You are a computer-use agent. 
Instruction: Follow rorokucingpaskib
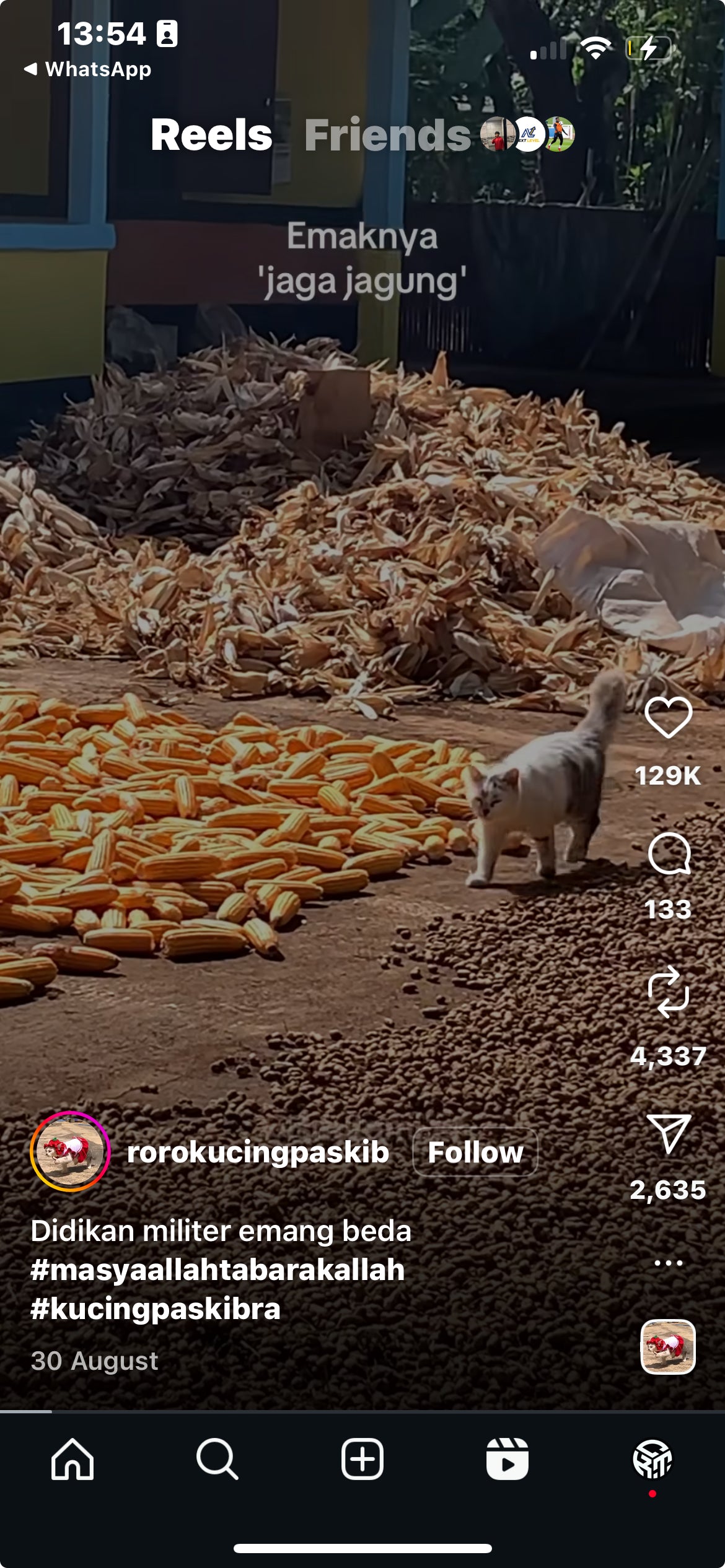pyautogui.click(x=475, y=1152)
